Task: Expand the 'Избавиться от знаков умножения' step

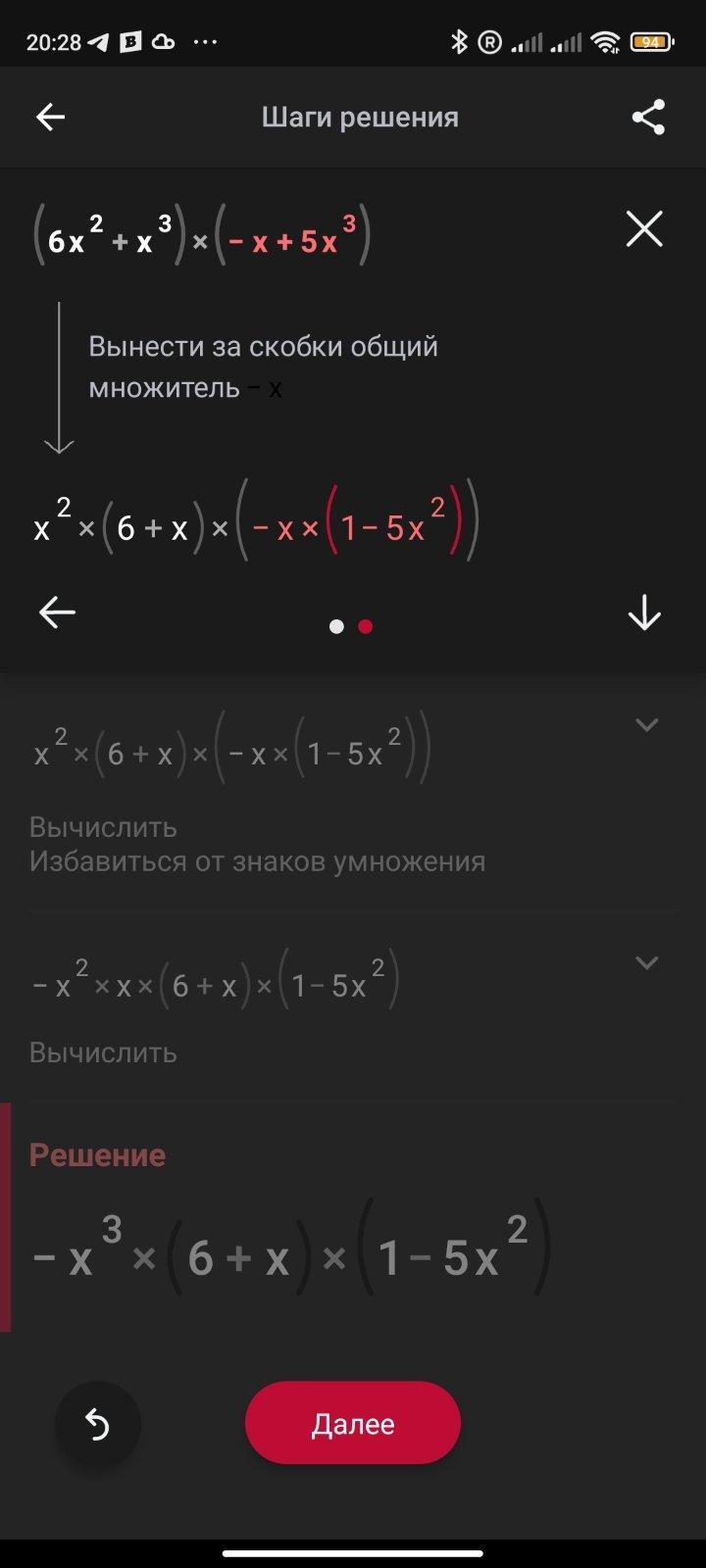Action: [x=646, y=725]
